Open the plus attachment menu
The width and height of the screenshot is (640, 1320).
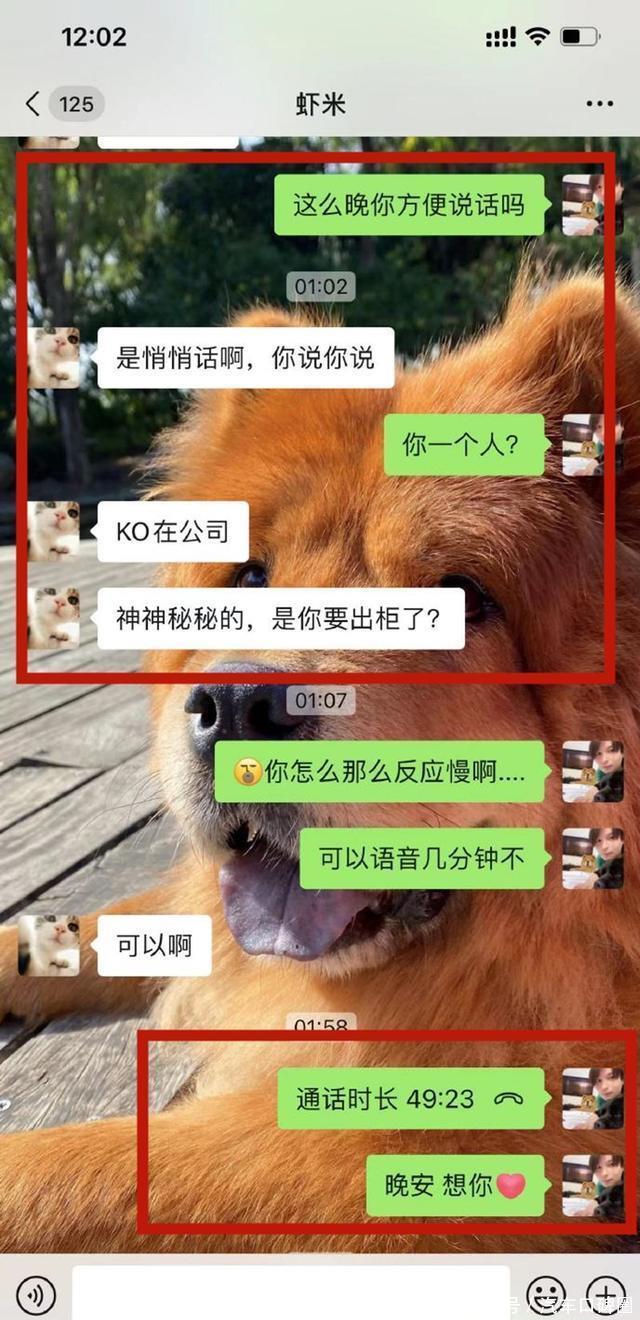[606, 1295]
